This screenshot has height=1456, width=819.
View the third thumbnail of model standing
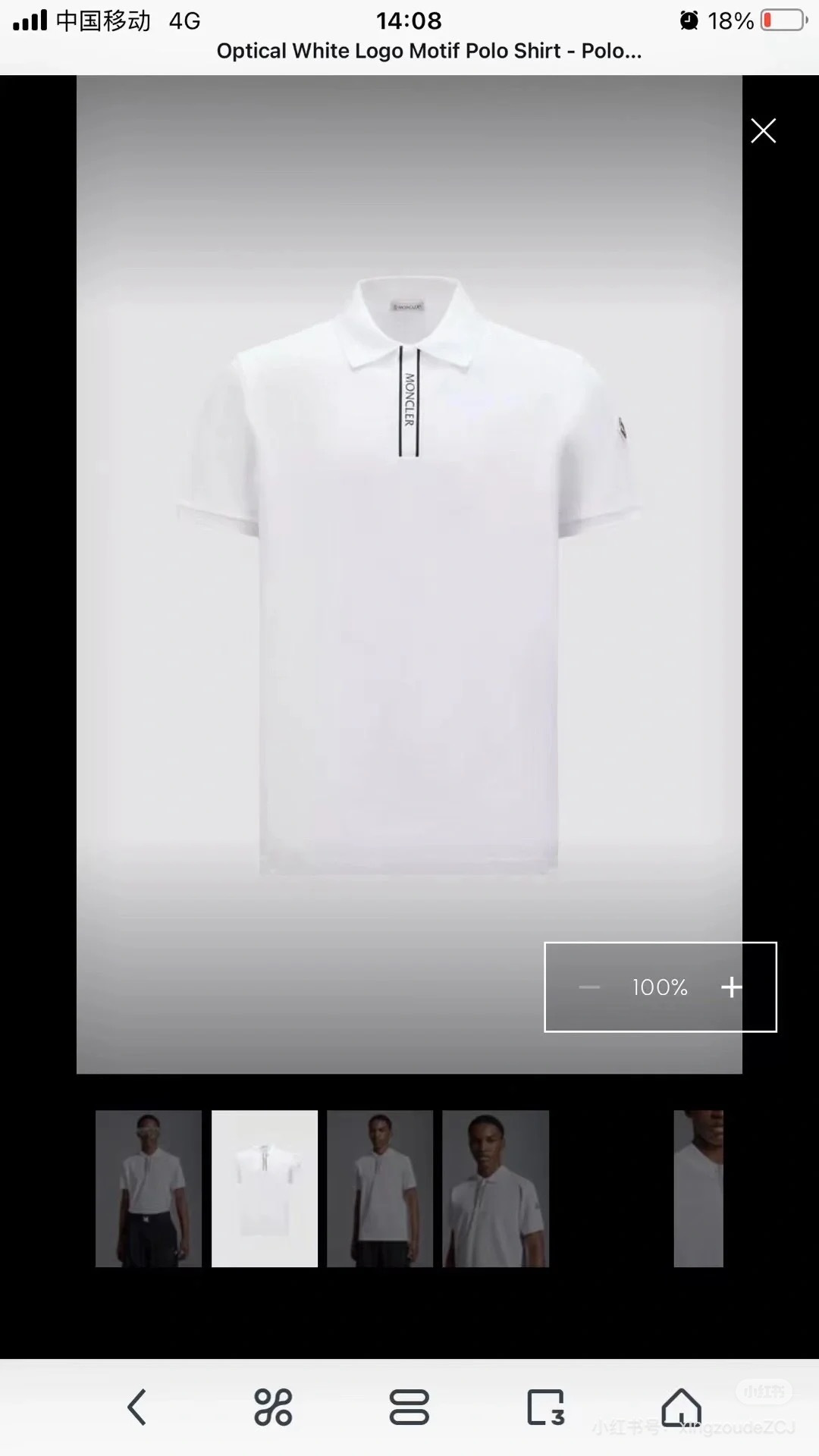point(380,1188)
